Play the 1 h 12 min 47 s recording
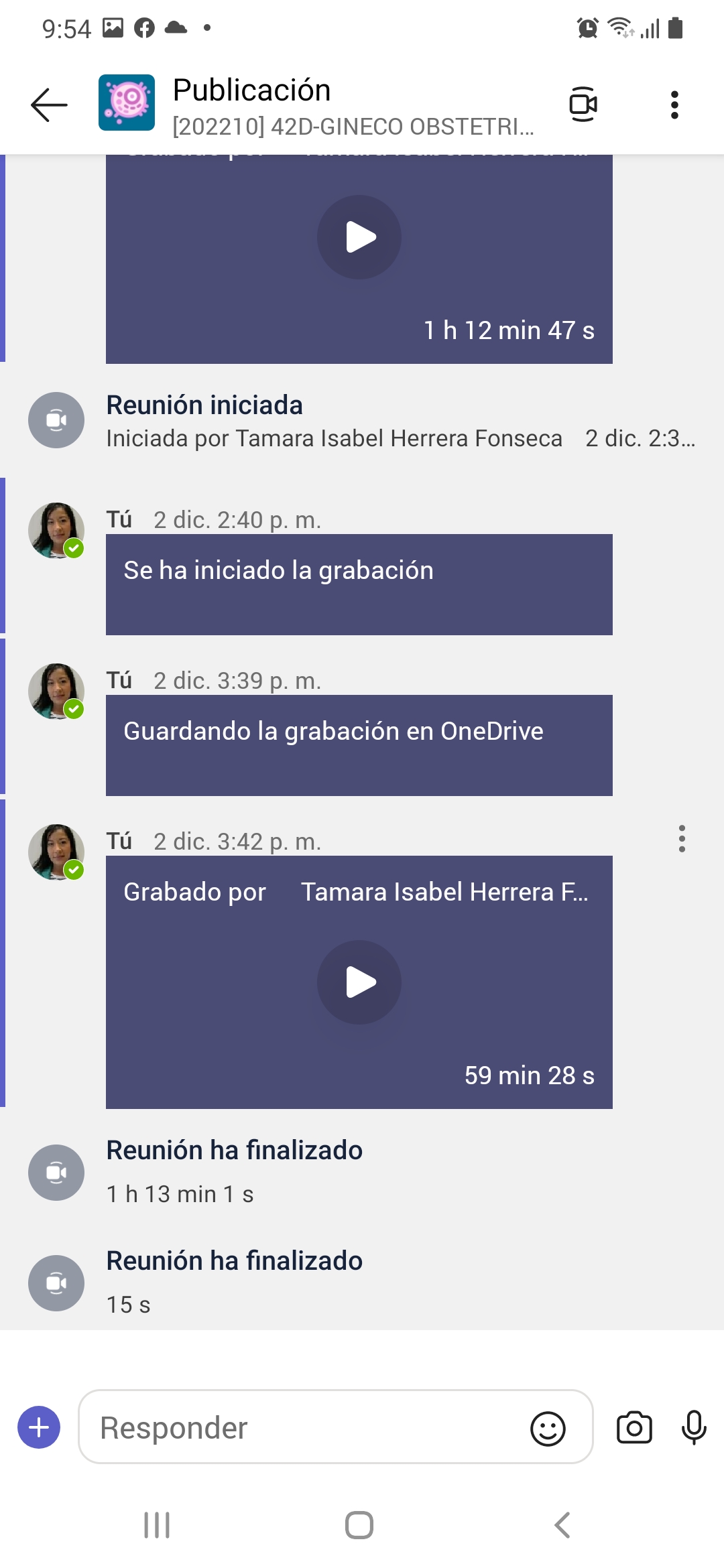The image size is (724, 1568). pos(359,237)
